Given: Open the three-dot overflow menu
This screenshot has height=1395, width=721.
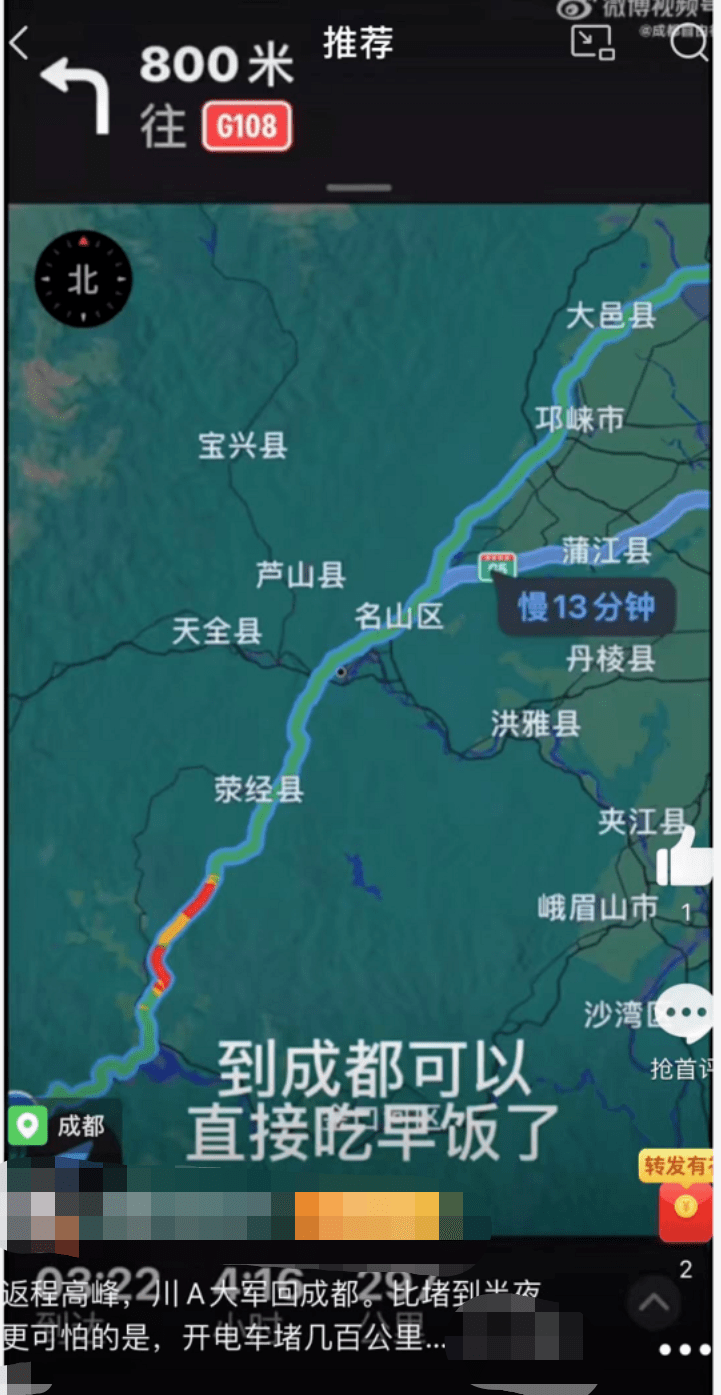Looking at the screenshot, I should (684, 1351).
